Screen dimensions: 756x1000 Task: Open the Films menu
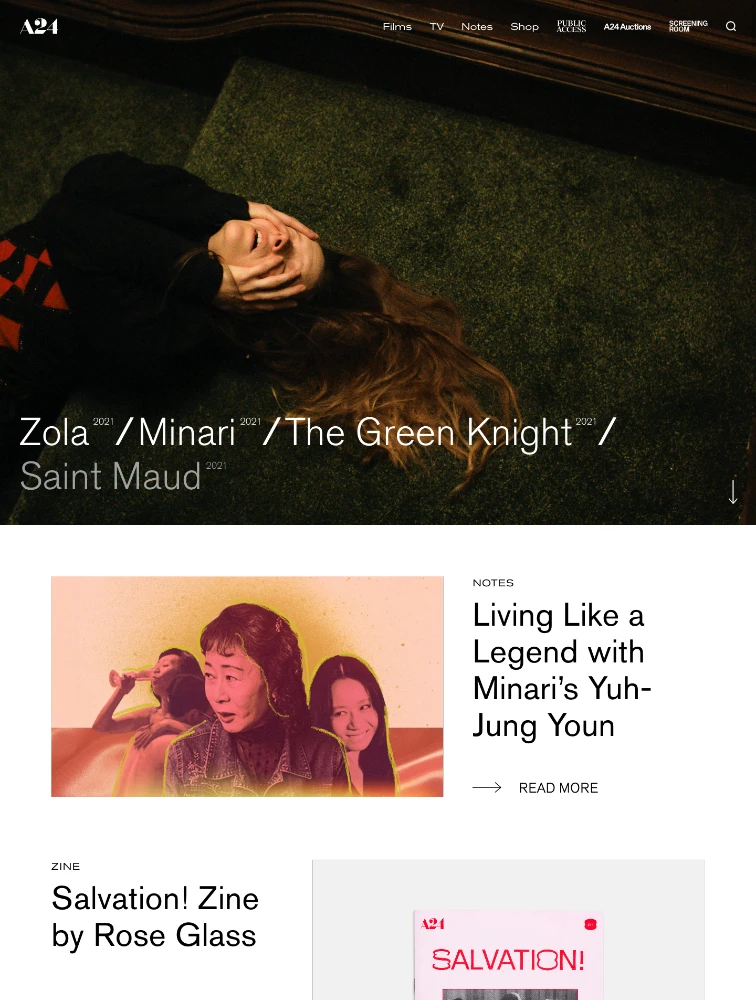397,27
